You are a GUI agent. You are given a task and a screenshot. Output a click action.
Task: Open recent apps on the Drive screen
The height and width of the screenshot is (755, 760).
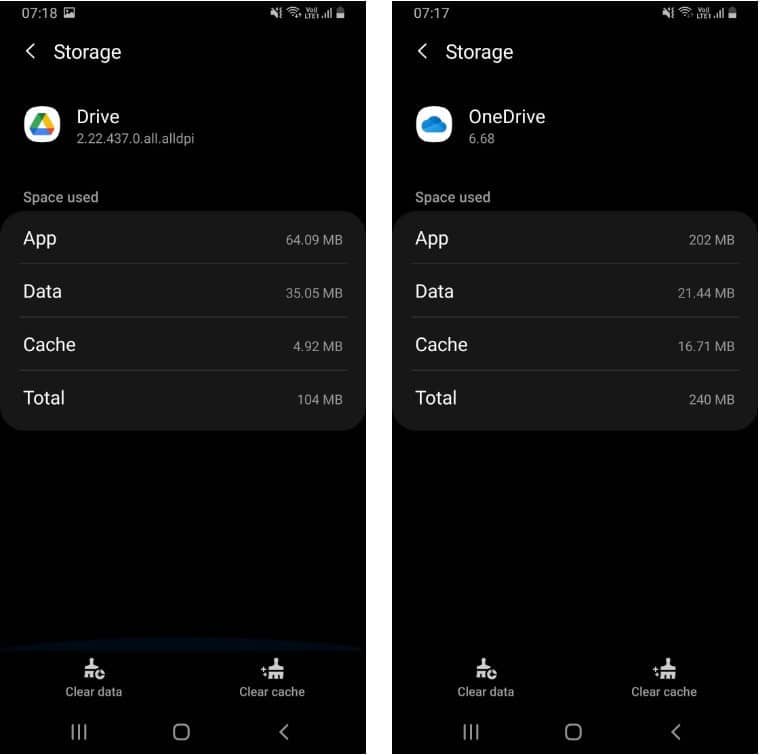tap(79, 731)
